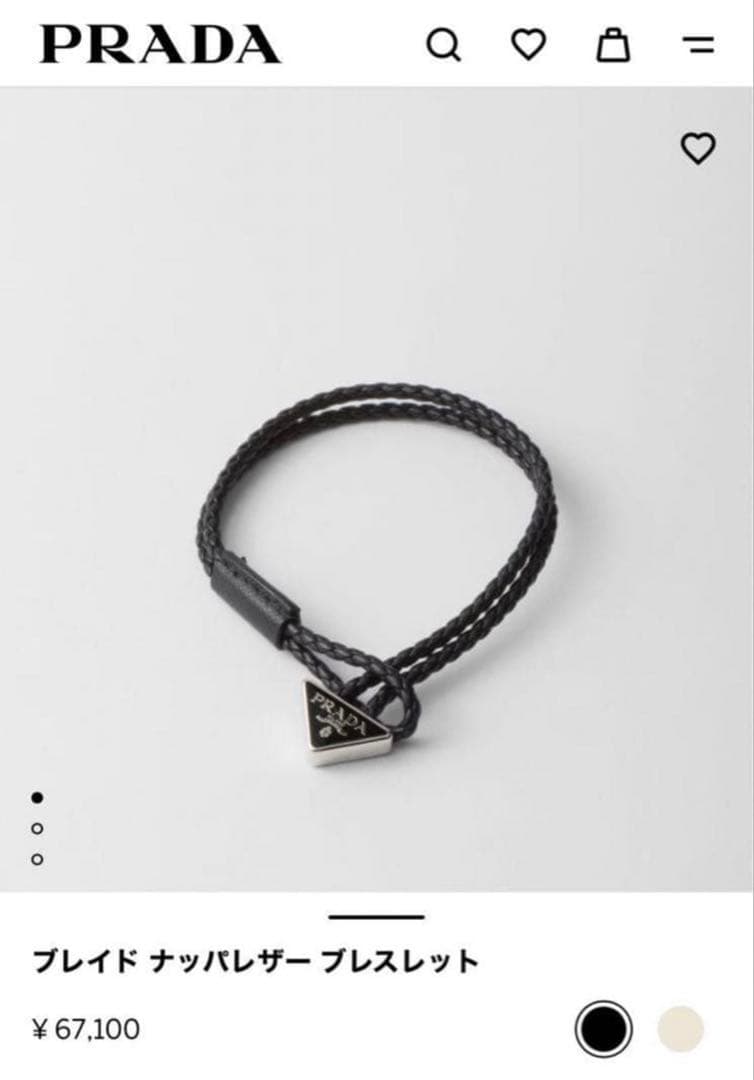Select the first carousel dot
Viewport: 754px width, 1080px height.
37,798
